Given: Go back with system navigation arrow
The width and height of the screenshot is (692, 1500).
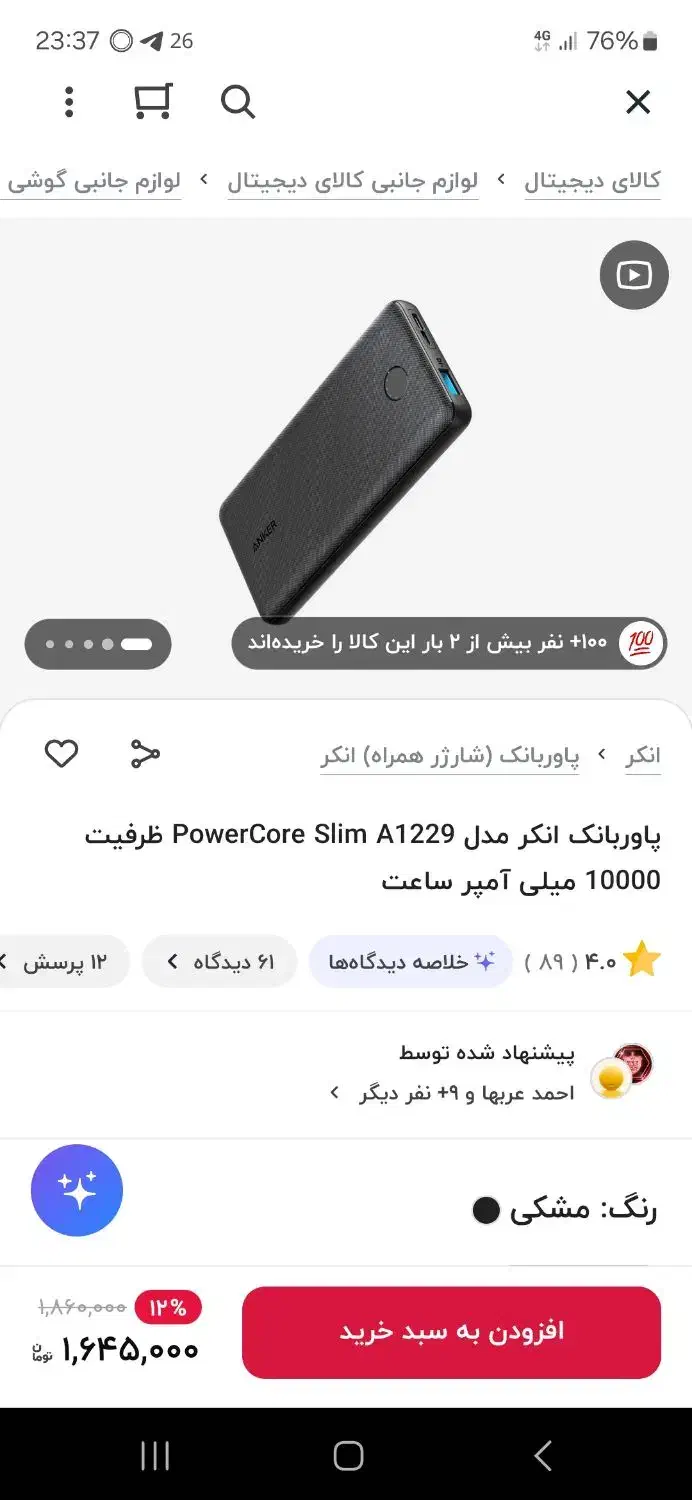Looking at the screenshot, I should click(542, 1455).
